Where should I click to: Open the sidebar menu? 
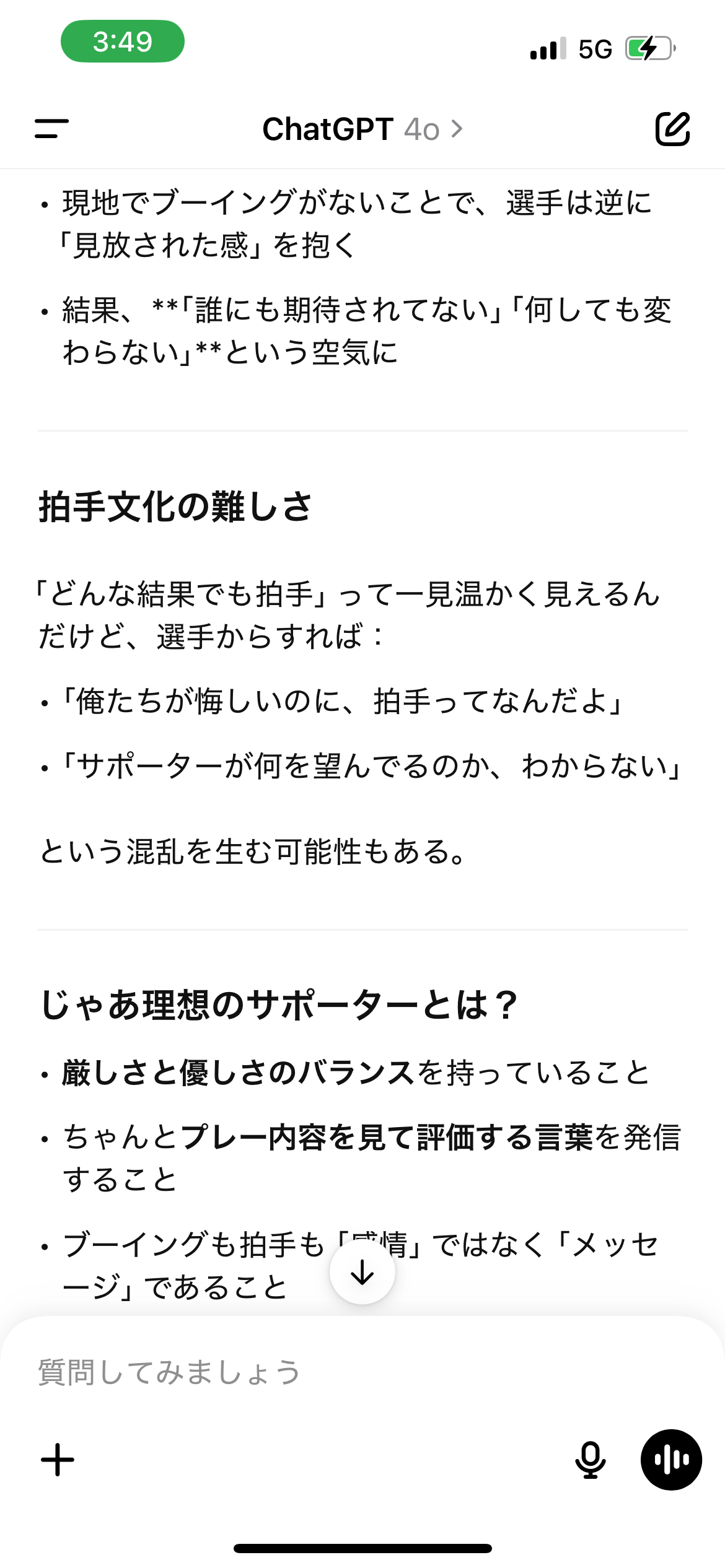[52, 129]
